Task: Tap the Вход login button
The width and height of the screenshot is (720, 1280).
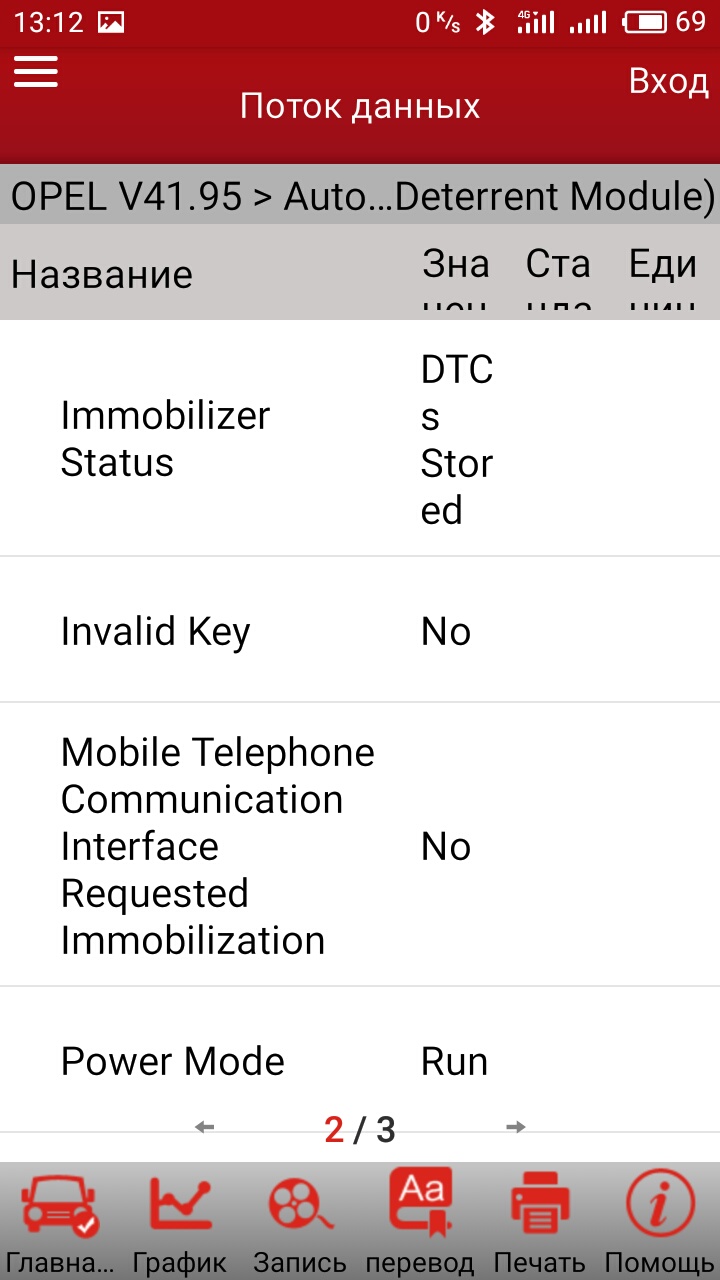Action: [668, 81]
